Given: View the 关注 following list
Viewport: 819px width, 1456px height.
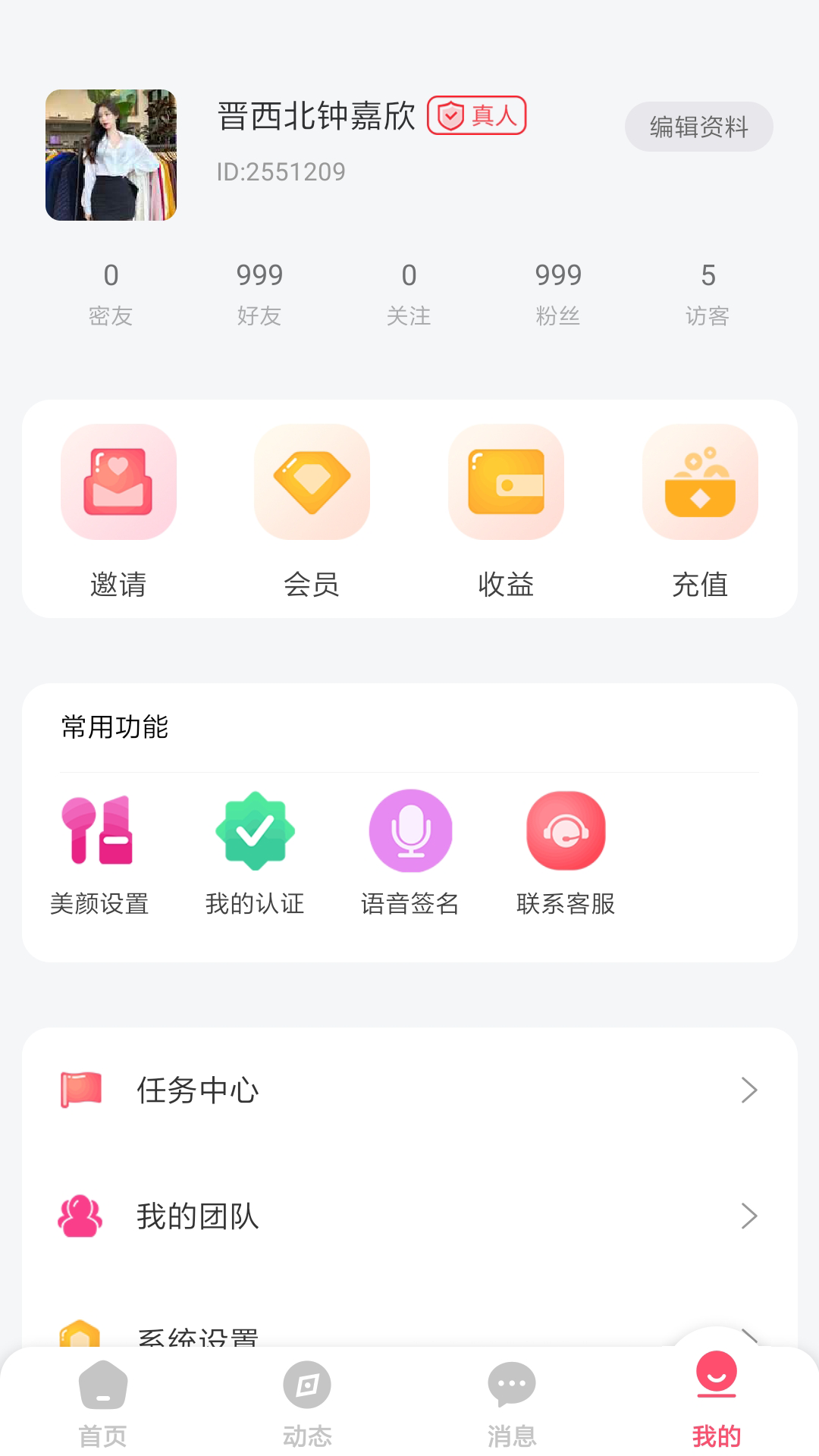Looking at the screenshot, I should point(409,294).
